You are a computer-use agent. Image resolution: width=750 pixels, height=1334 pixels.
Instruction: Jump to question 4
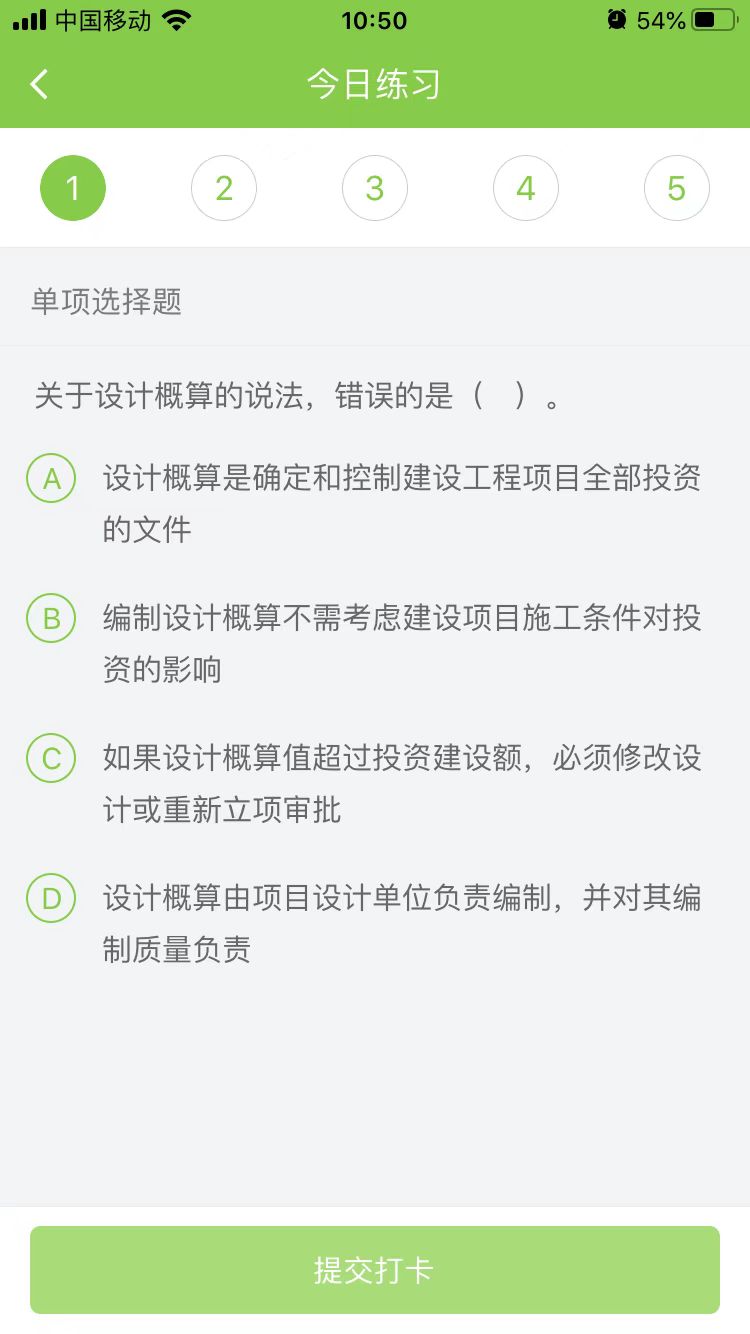(526, 188)
